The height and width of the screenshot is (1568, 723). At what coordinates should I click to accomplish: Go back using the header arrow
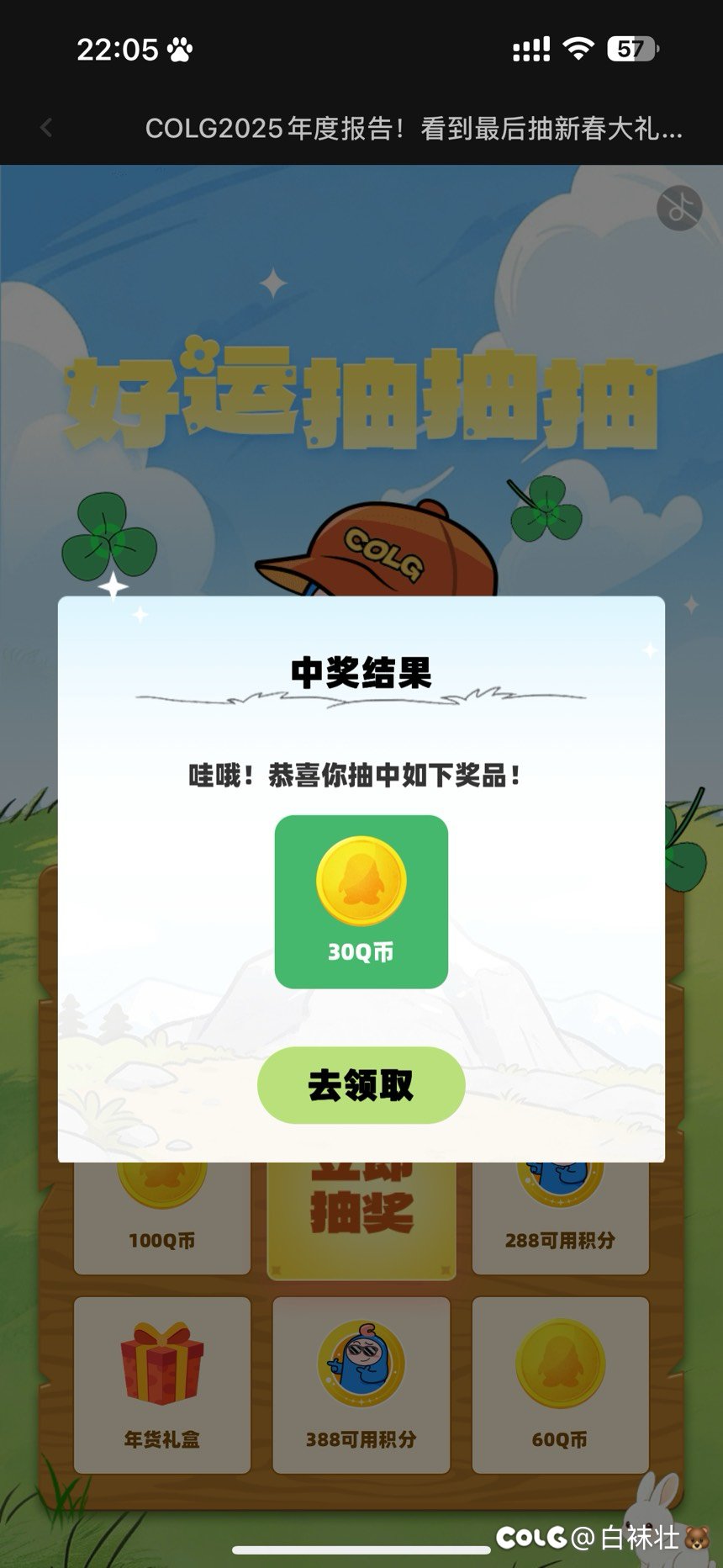46,128
